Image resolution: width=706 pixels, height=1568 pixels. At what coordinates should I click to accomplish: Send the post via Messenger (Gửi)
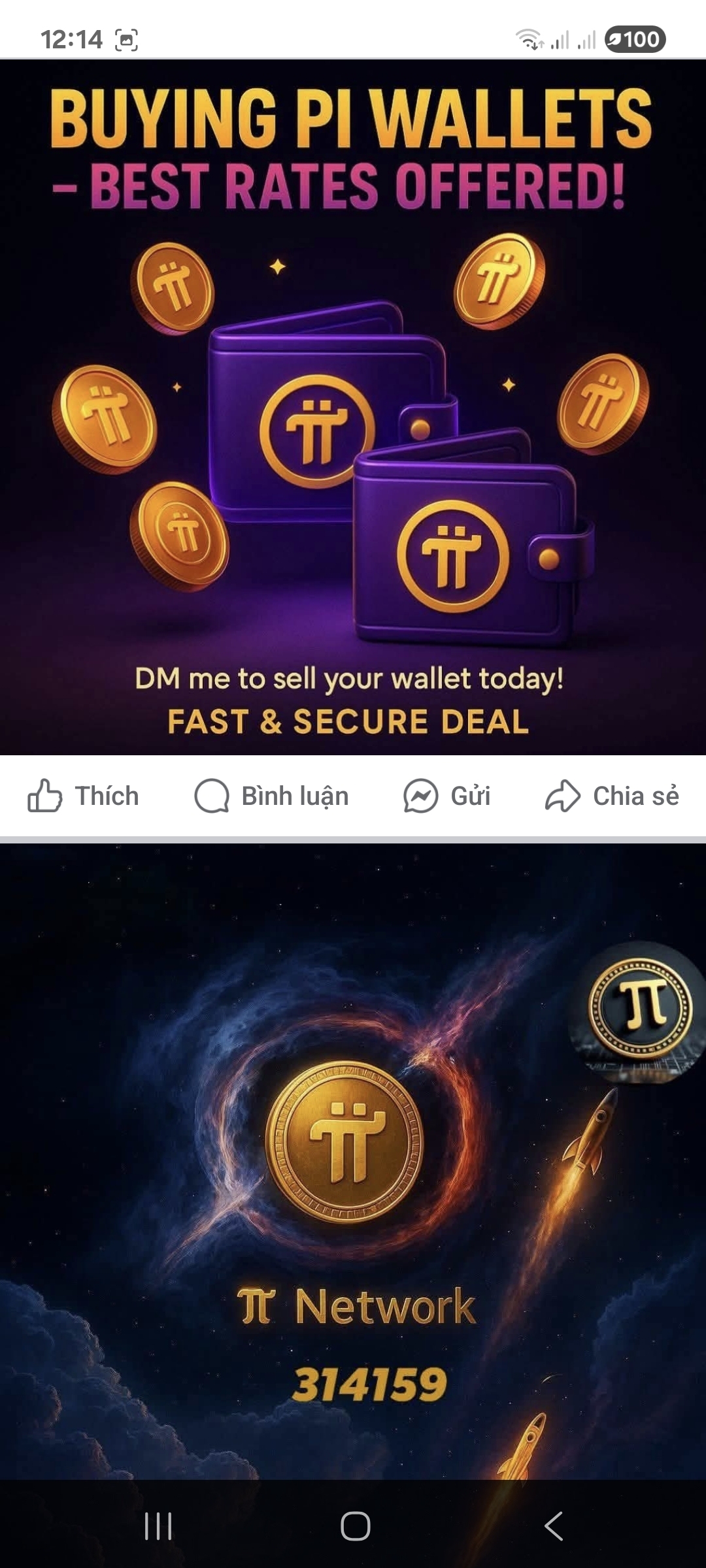(446, 796)
